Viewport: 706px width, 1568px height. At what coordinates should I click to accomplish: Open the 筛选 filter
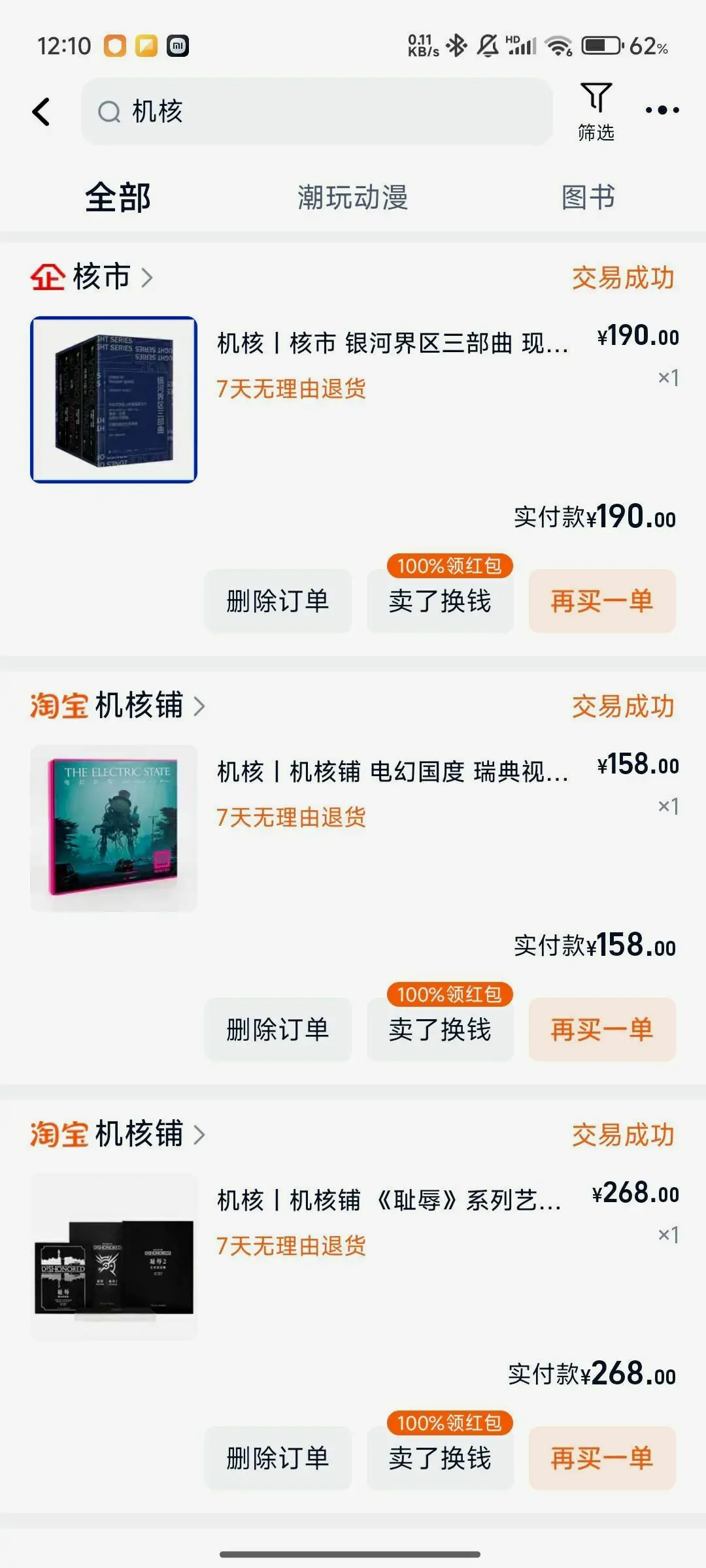tap(596, 112)
